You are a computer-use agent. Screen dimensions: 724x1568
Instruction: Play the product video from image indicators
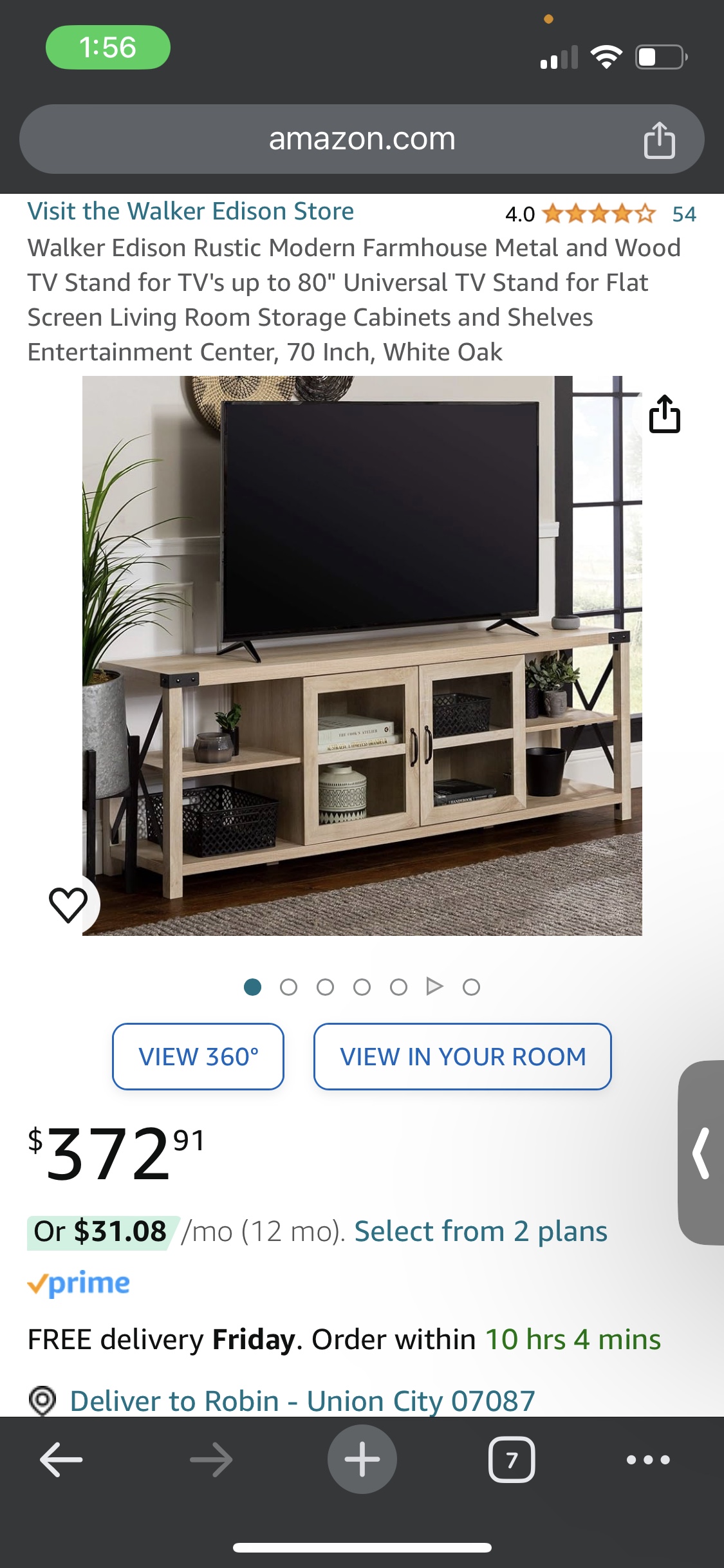pyautogui.click(x=435, y=986)
